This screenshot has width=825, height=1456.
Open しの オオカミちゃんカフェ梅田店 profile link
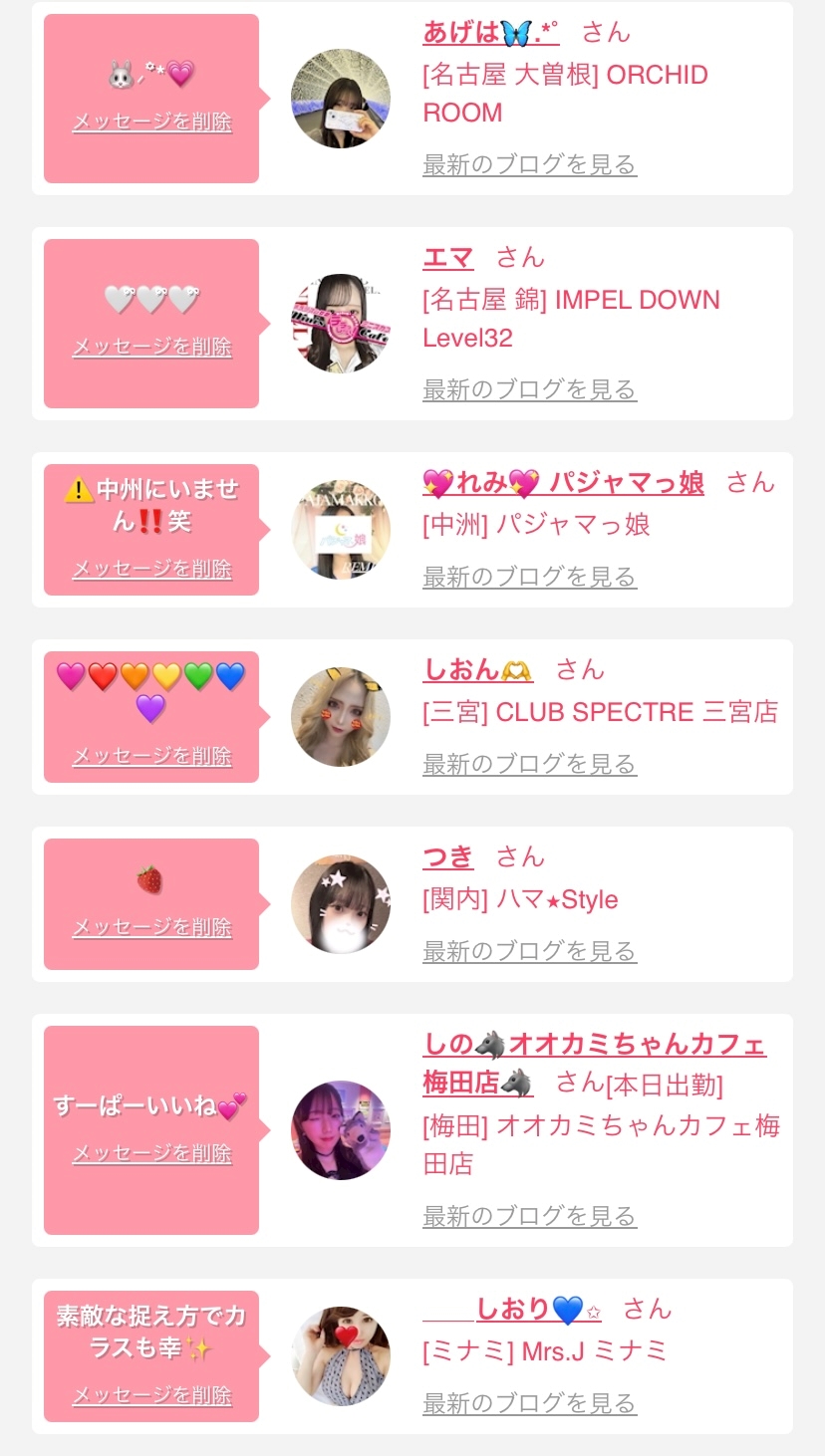pyautogui.click(x=594, y=1045)
